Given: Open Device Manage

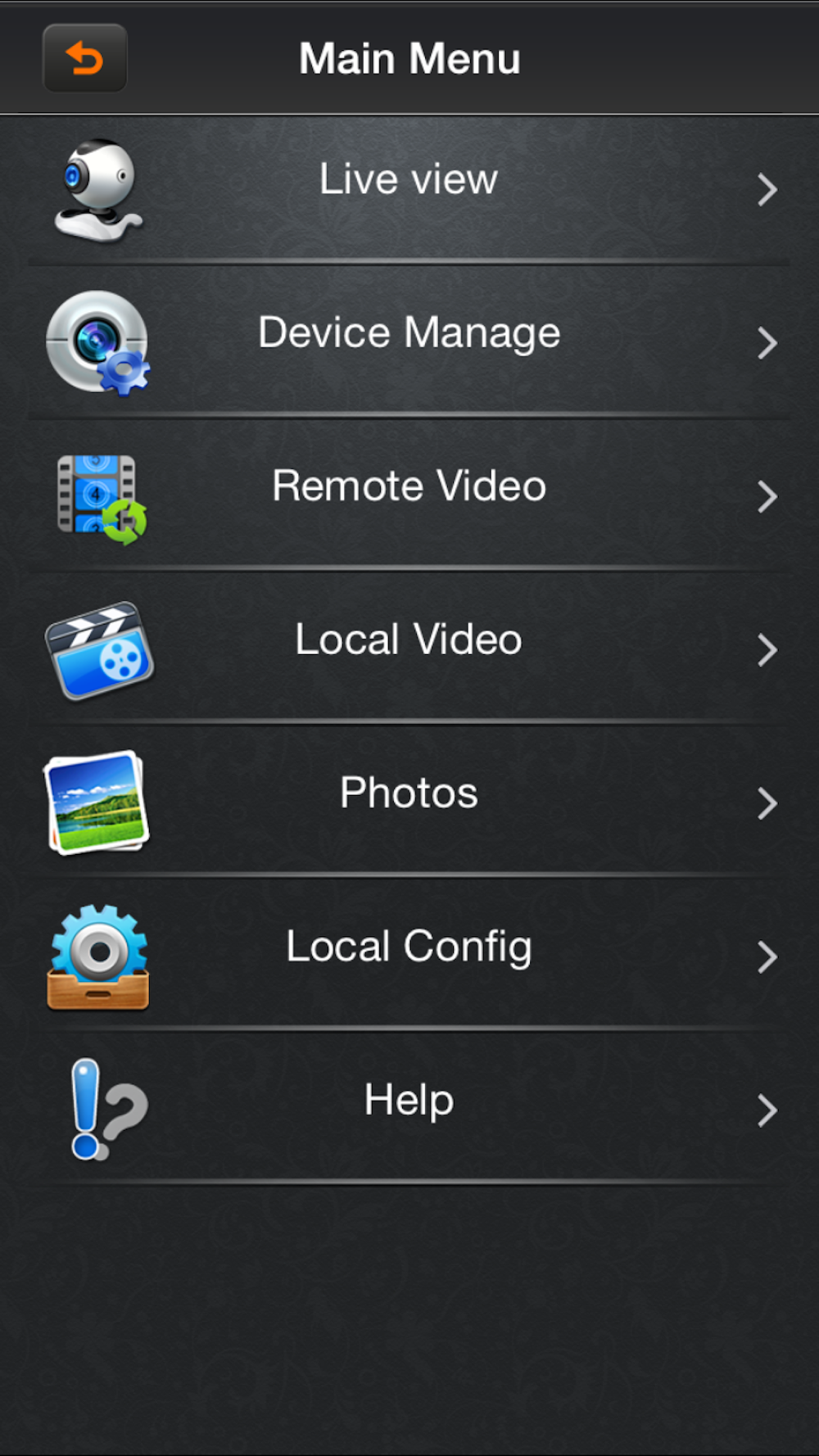Looking at the screenshot, I should (409, 341).
